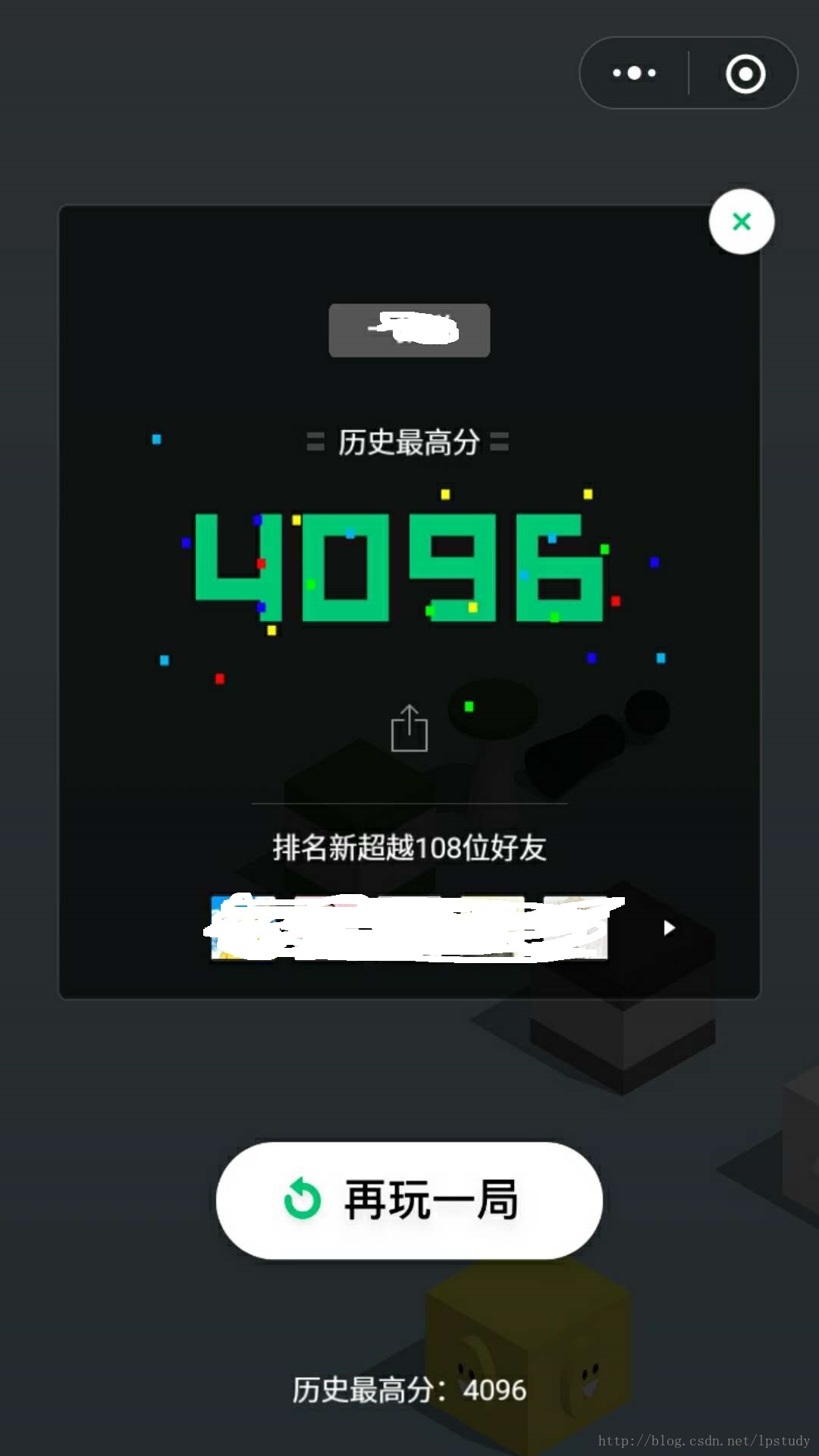Open the WeChat mini-program more options menu
819x1456 pixels.
click(x=634, y=73)
